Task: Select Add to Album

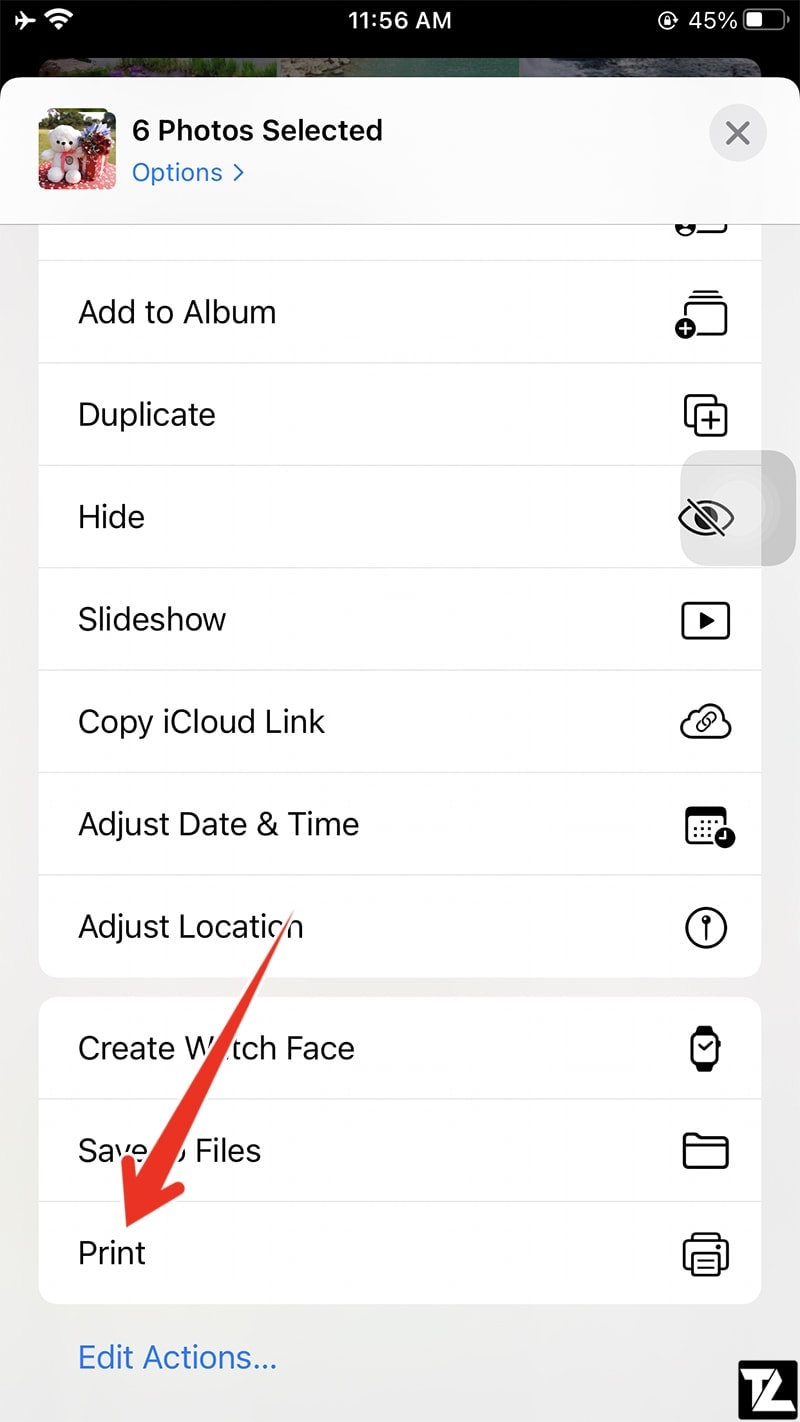Action: (x=400, y=312)
